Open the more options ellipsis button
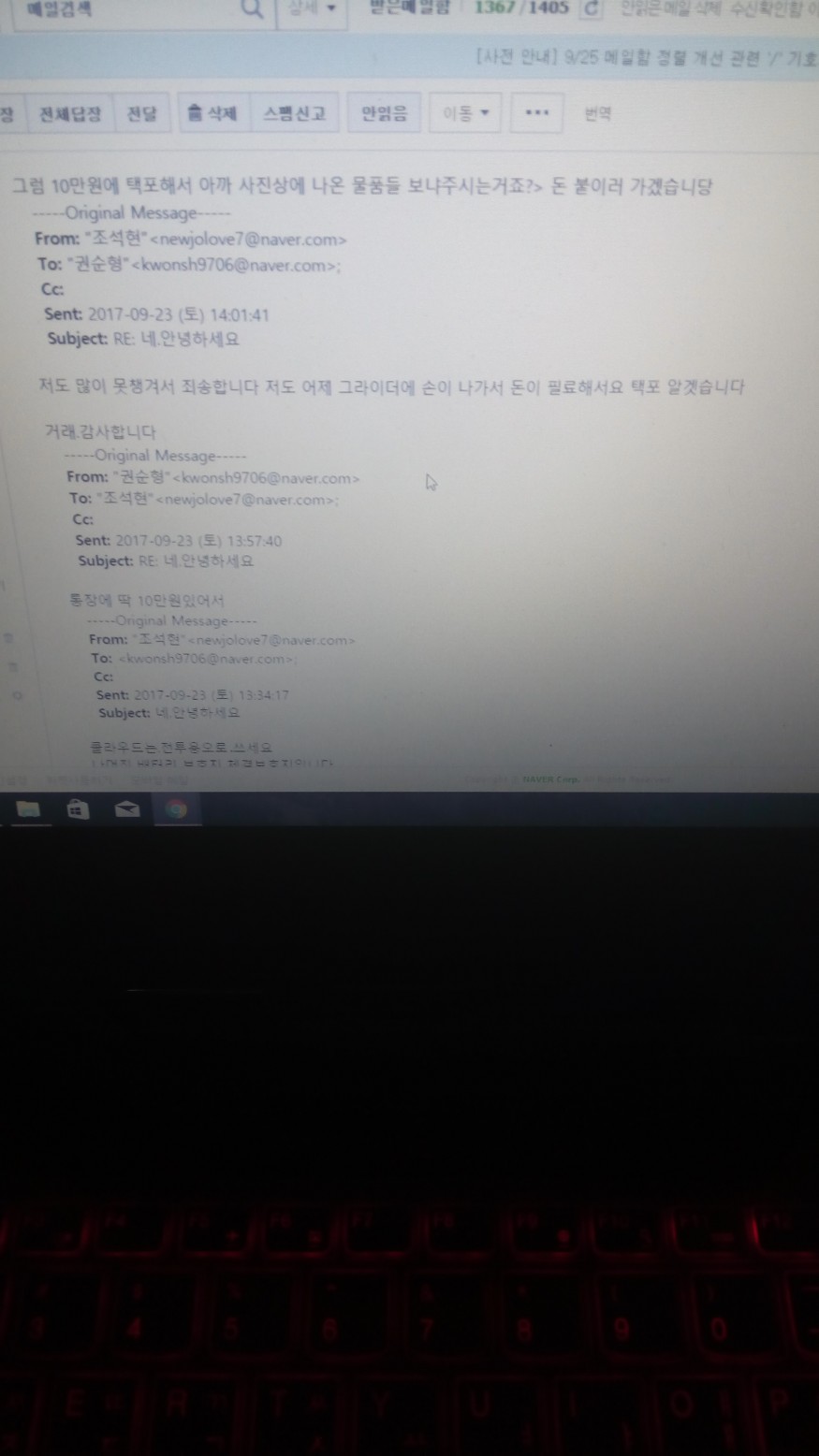819x1456 pixels. click(x=536, y=113)
